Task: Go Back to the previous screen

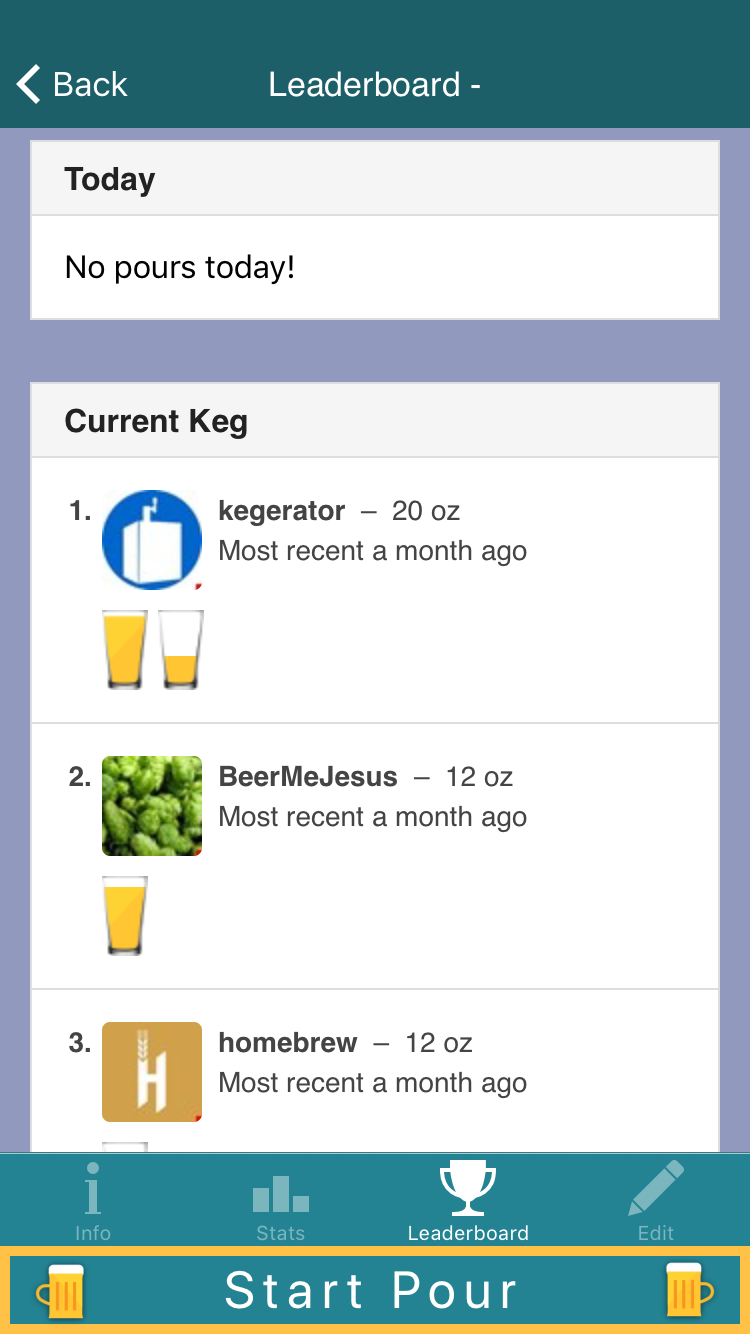Action: (x=70, y=84)
